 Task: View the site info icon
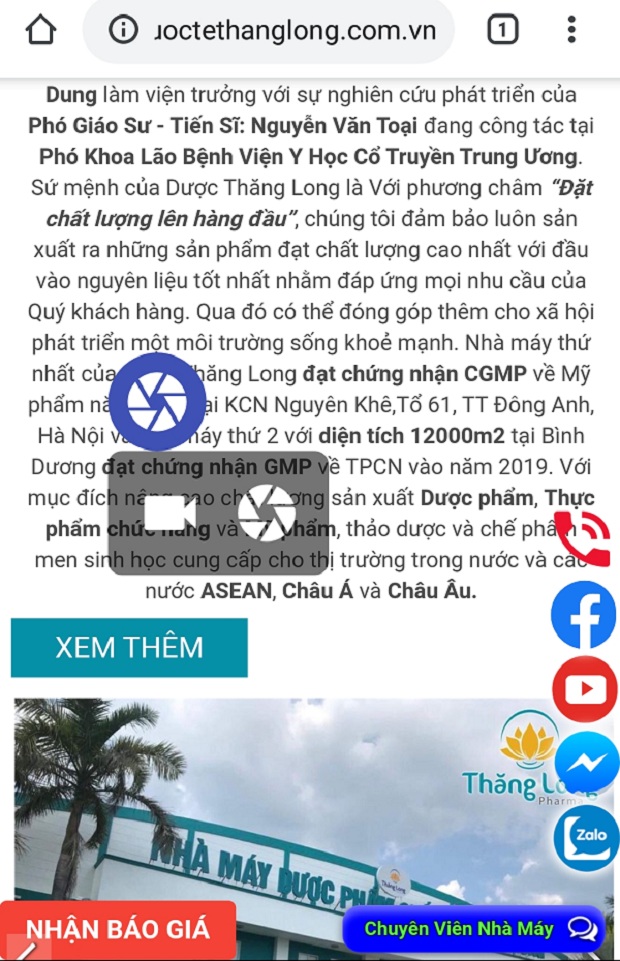123,31
